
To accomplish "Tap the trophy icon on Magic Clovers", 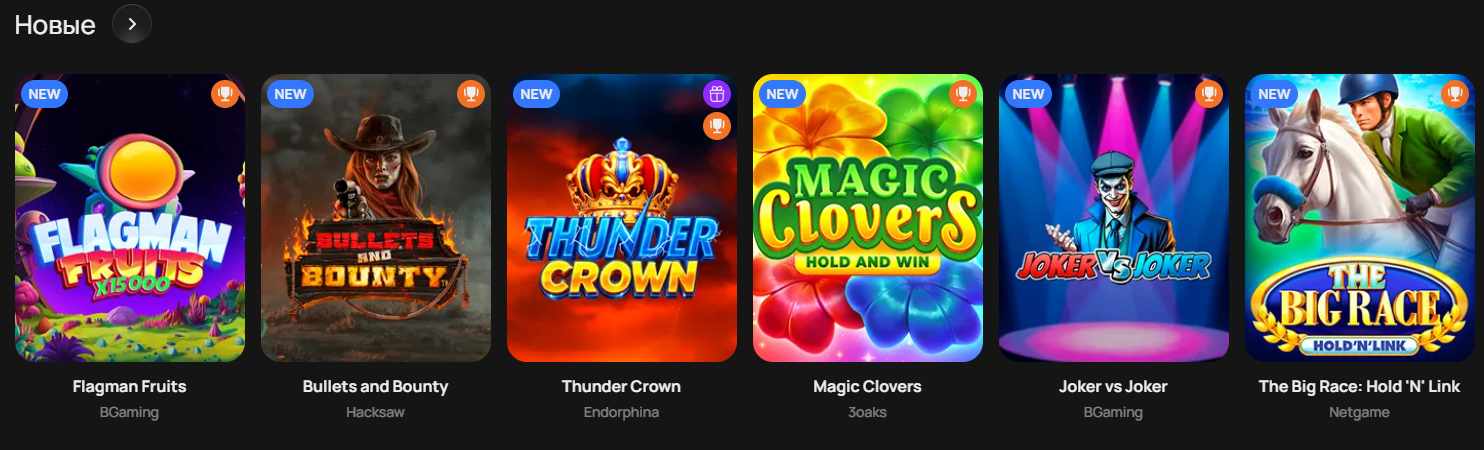I will [963, 94].
